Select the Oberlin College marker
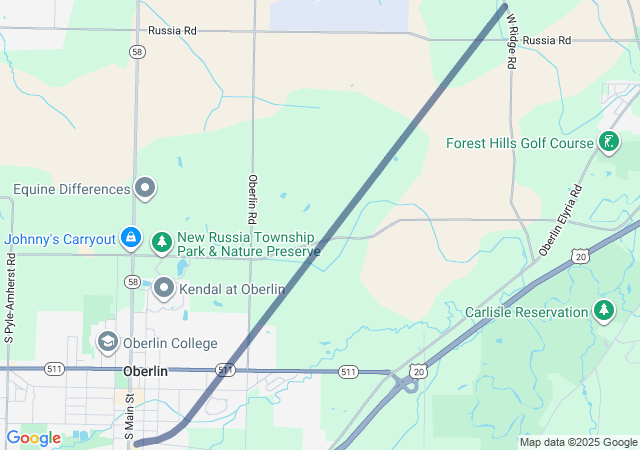This screenshot has height=450, width=640. 107,343
